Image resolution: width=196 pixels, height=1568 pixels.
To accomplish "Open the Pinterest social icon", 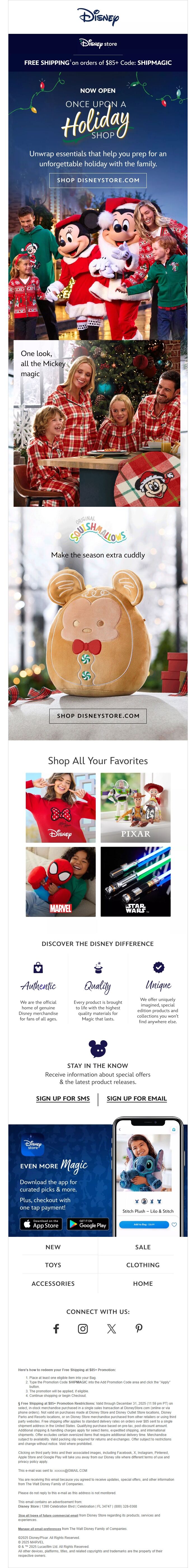I will coord(139,1329).
